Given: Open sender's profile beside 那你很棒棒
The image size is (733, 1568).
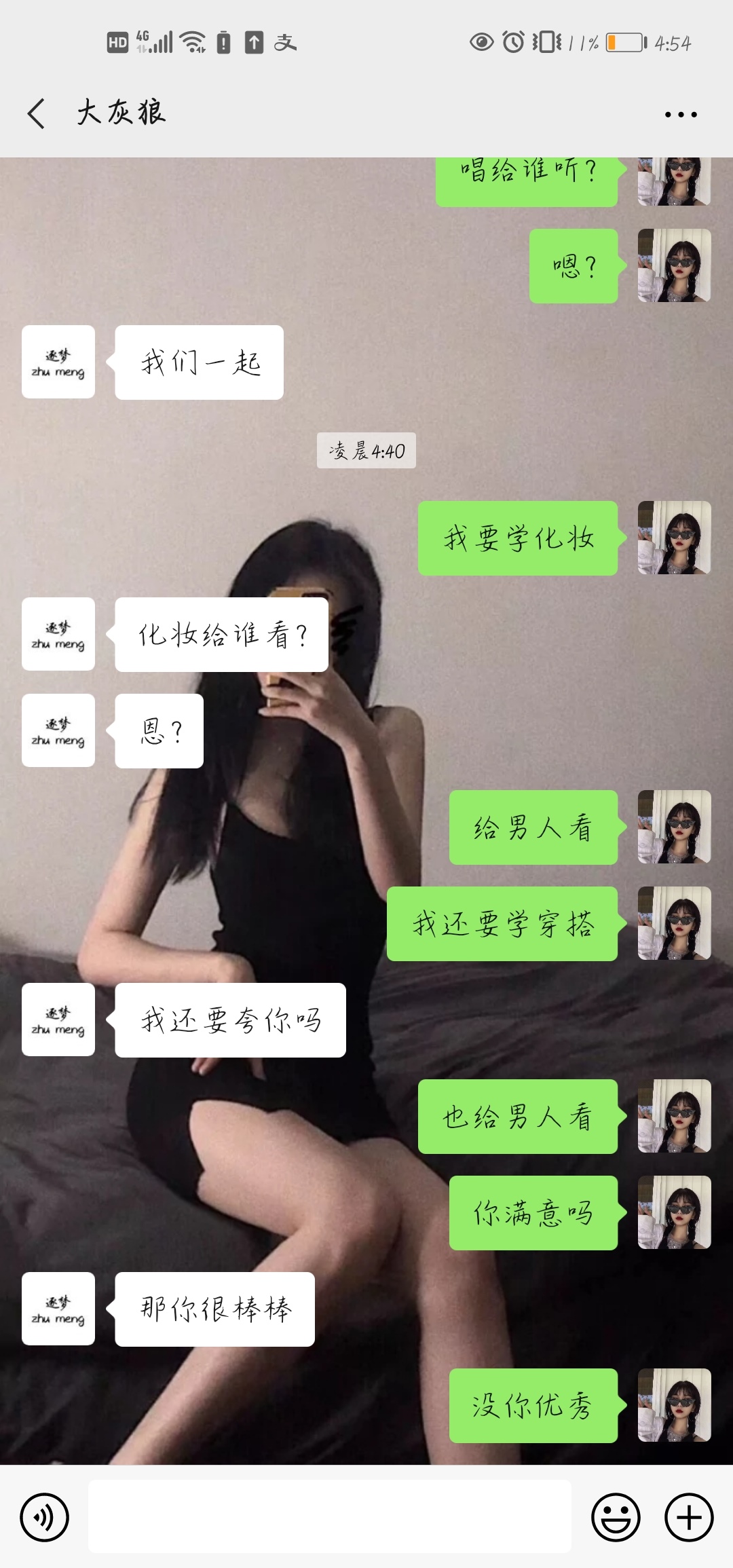Looking at the screenshot, I should click(x=58, y=1309).
